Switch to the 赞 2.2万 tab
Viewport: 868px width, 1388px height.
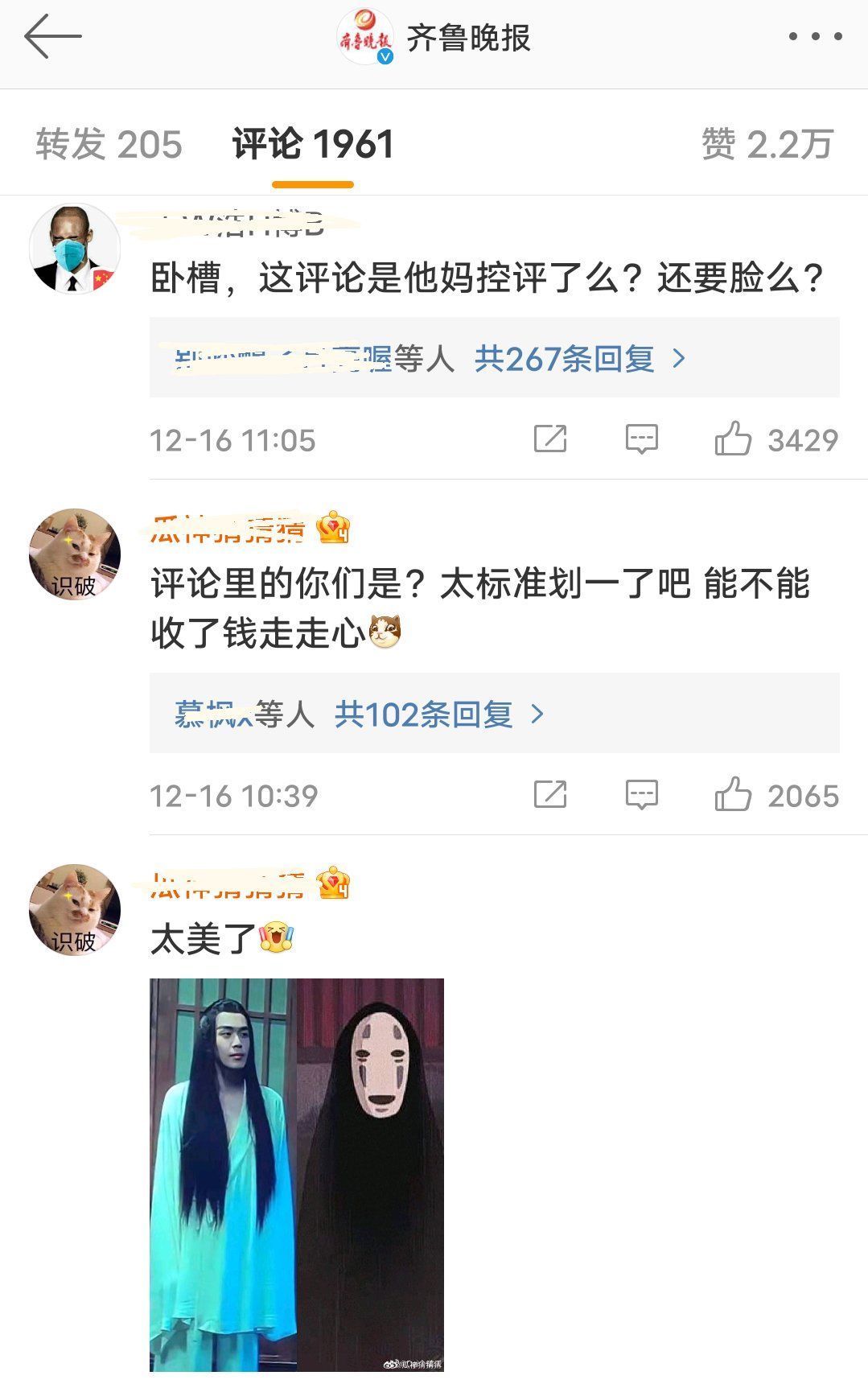(767, 145)
